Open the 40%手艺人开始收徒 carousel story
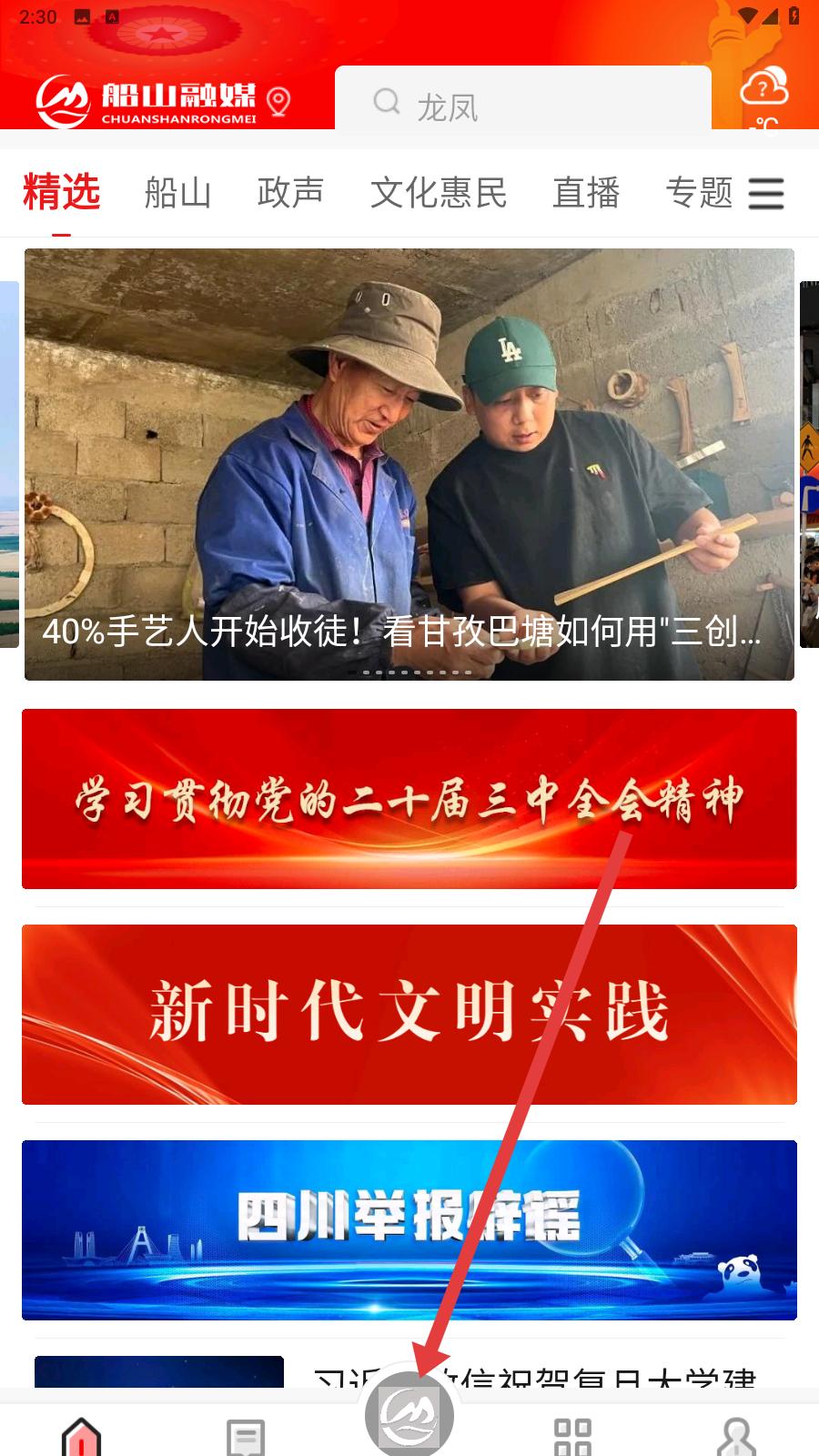This screenshot has height=1456, width=819. pos(409,464)
